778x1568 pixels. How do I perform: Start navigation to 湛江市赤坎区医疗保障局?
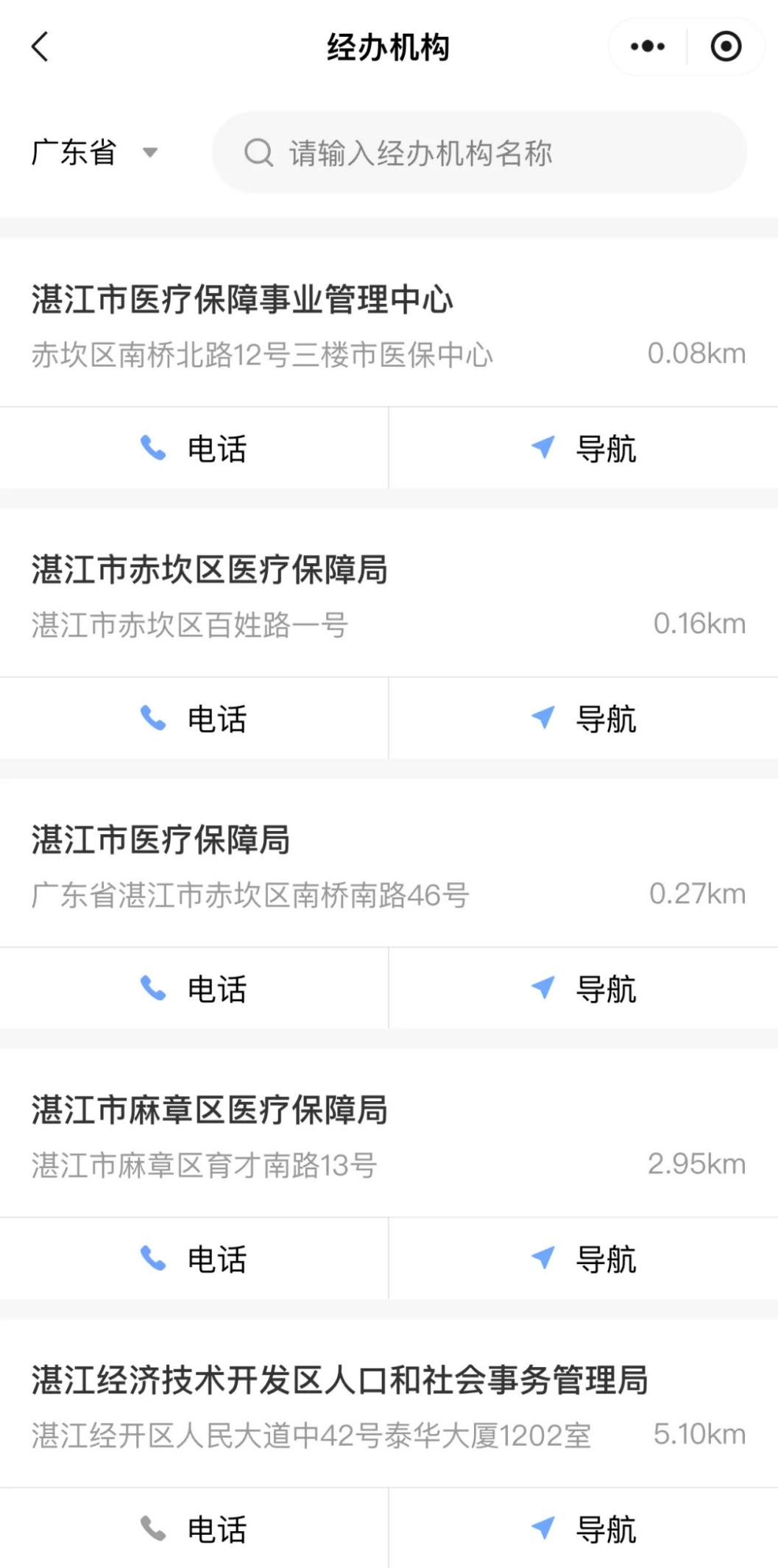click(584, 718)
